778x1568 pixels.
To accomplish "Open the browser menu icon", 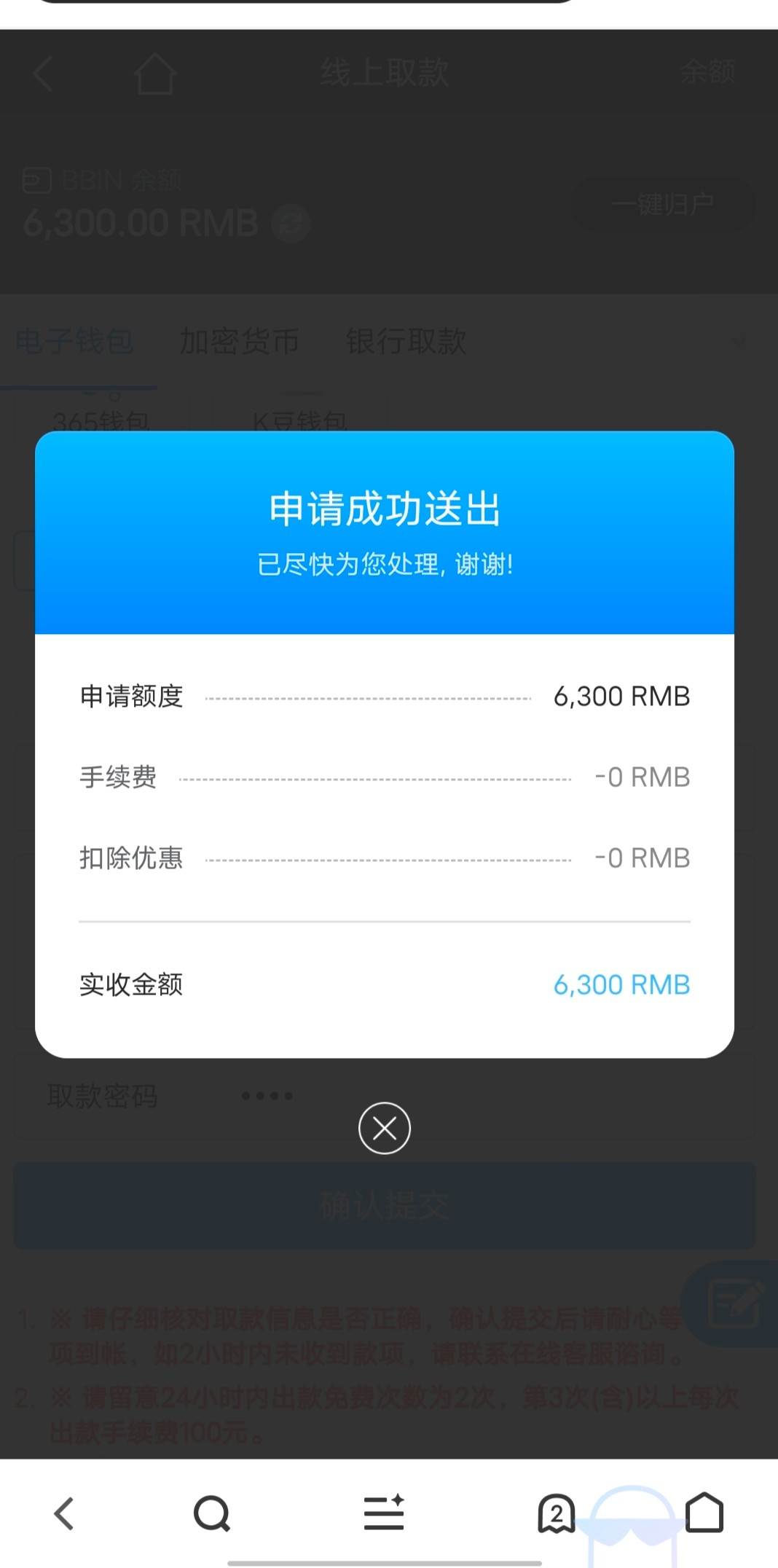I will (384, 1513).
